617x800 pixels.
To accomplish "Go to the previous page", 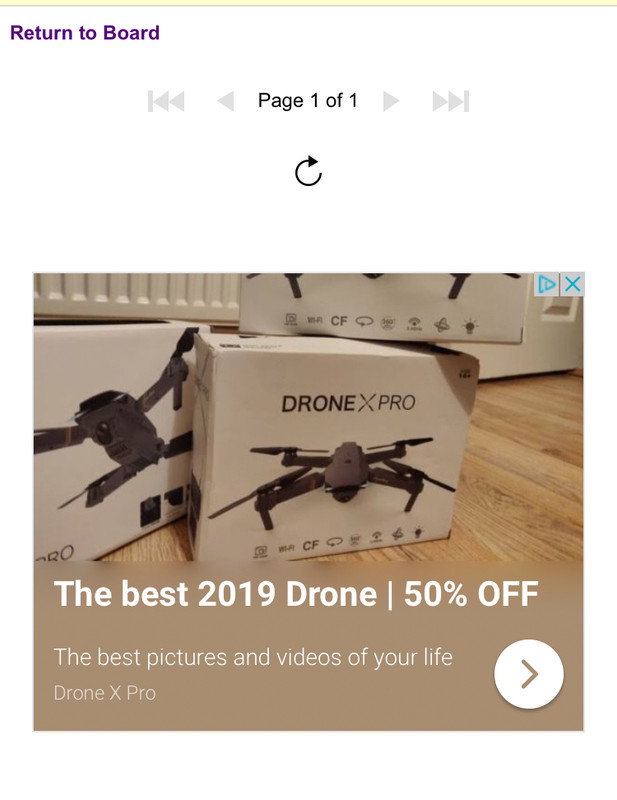I will click(225, 101).
